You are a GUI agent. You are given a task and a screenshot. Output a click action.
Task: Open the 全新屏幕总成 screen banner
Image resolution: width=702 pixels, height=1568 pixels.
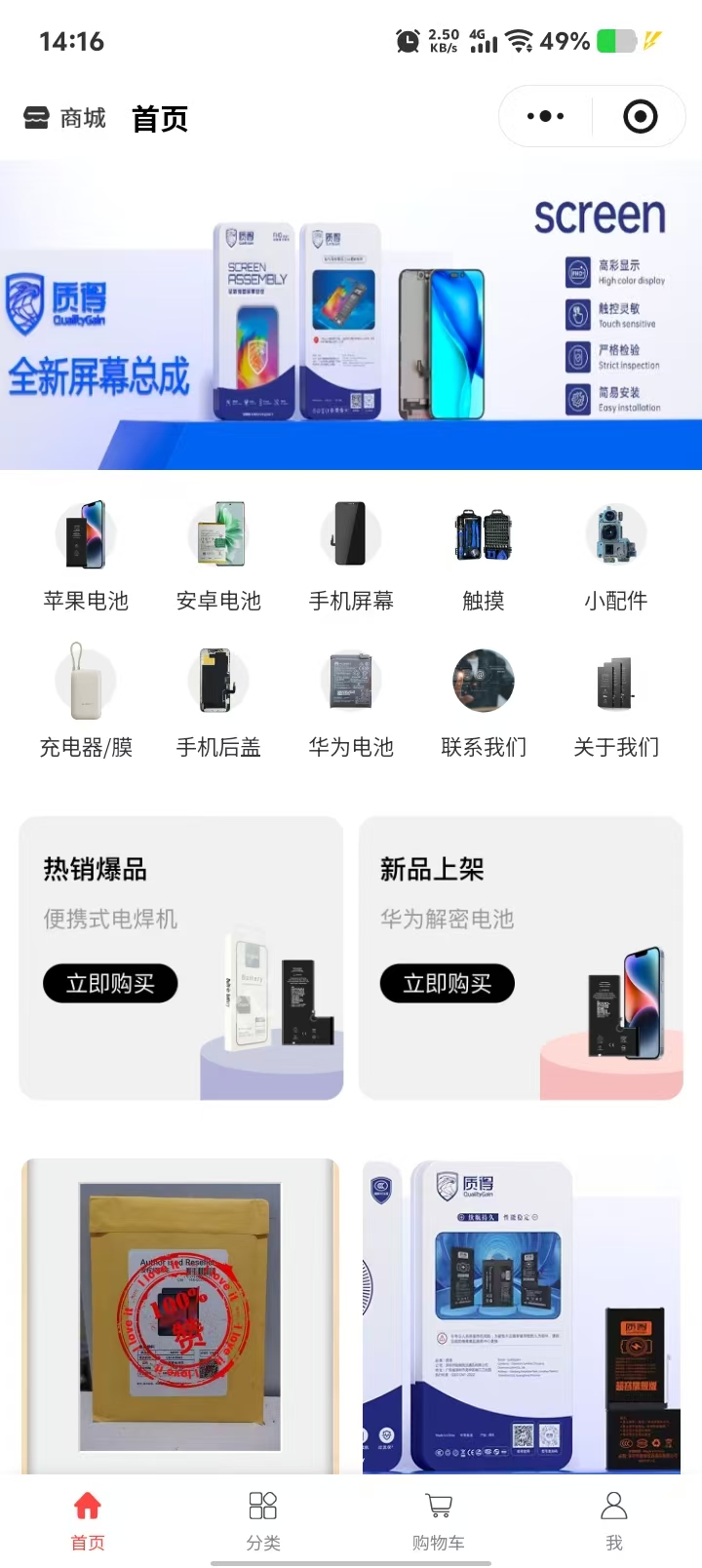tap(351, 315)
